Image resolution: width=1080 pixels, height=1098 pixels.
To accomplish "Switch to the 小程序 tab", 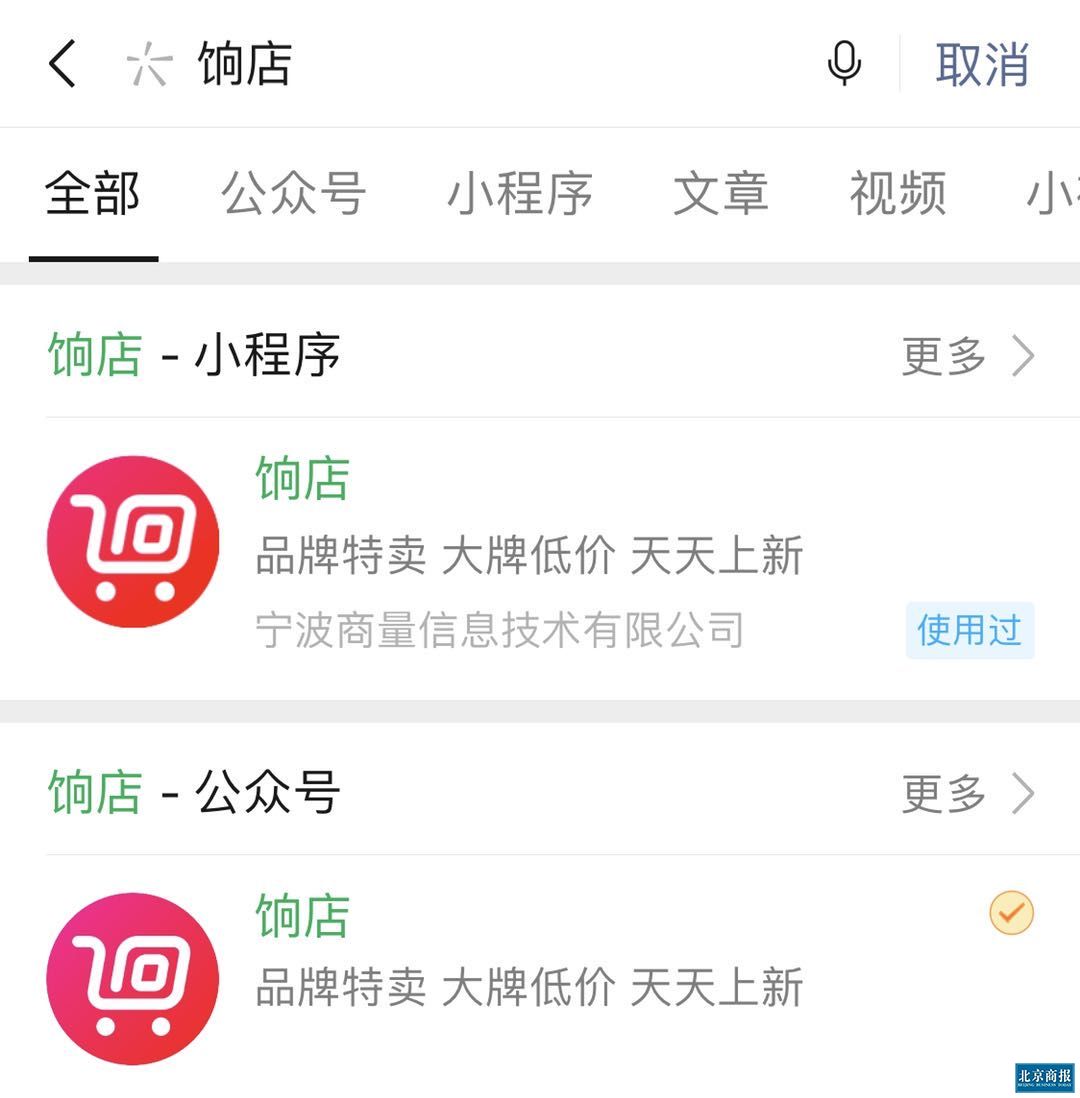I will (x=519, y=194).
